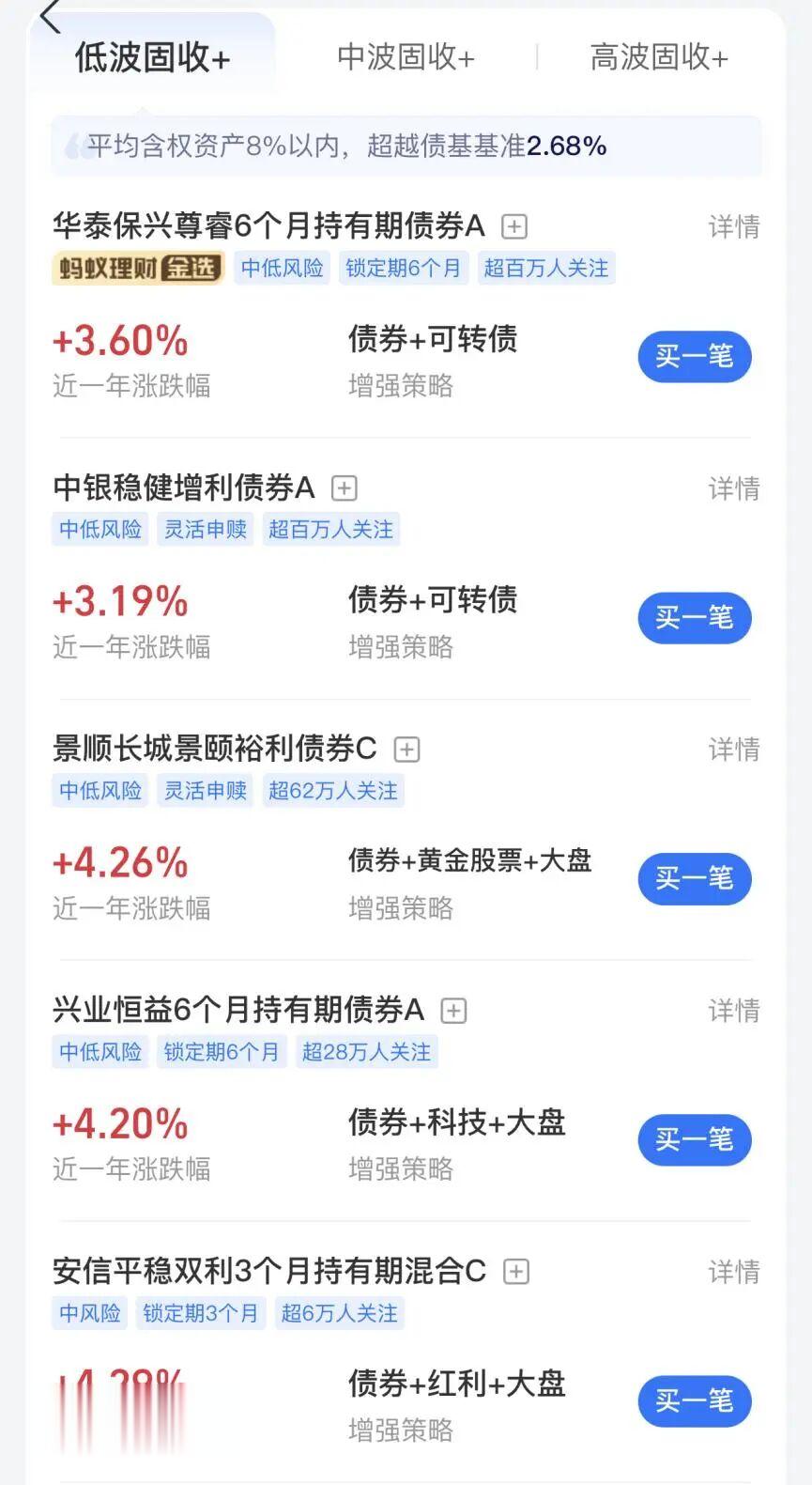Open 详情 for 中银稳健增利债券A
Viewport: 812px width, 1485px height.
(x=733, y=488)
